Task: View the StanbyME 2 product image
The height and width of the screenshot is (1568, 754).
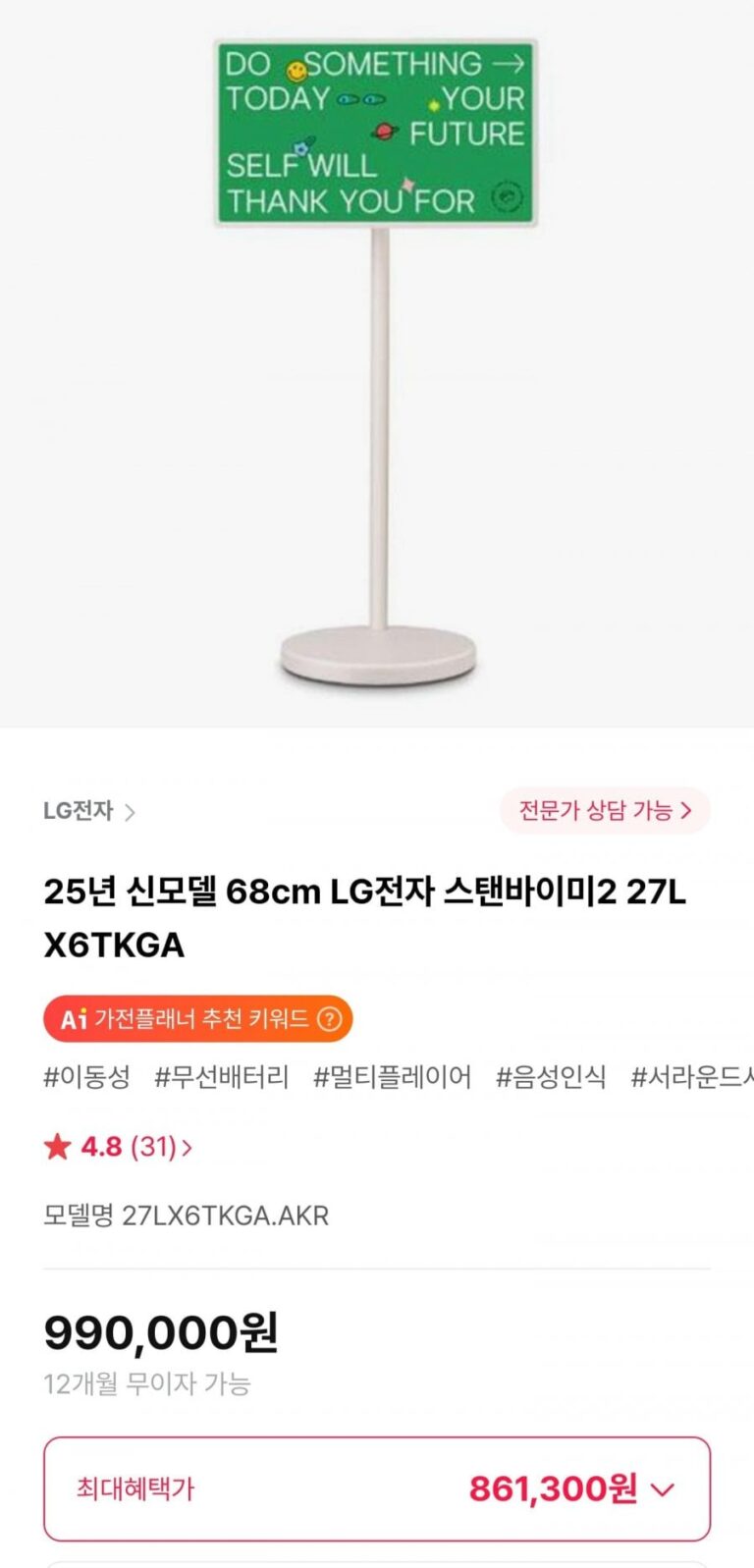Action: 377,363
